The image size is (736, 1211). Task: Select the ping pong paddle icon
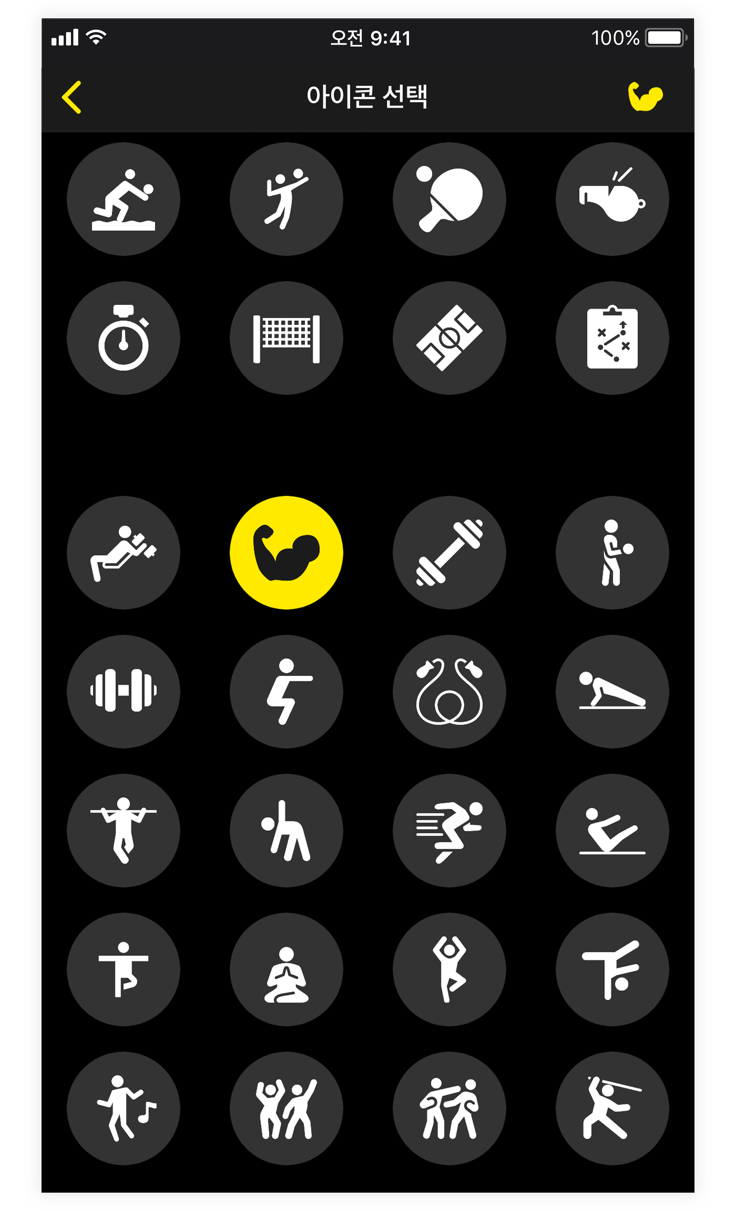449,199
